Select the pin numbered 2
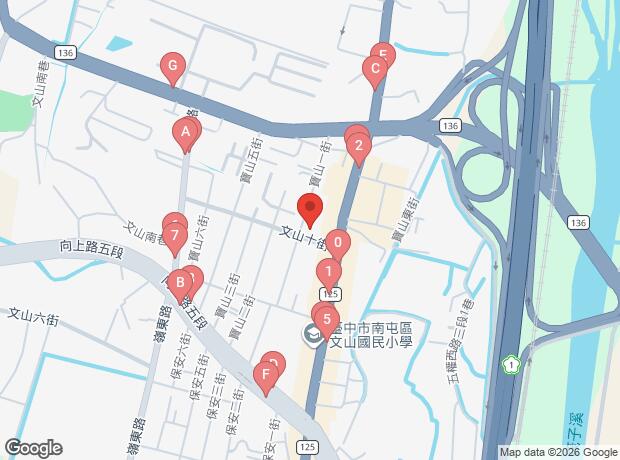This screenshot has height=460, width=620. click(x=358, y=147)
